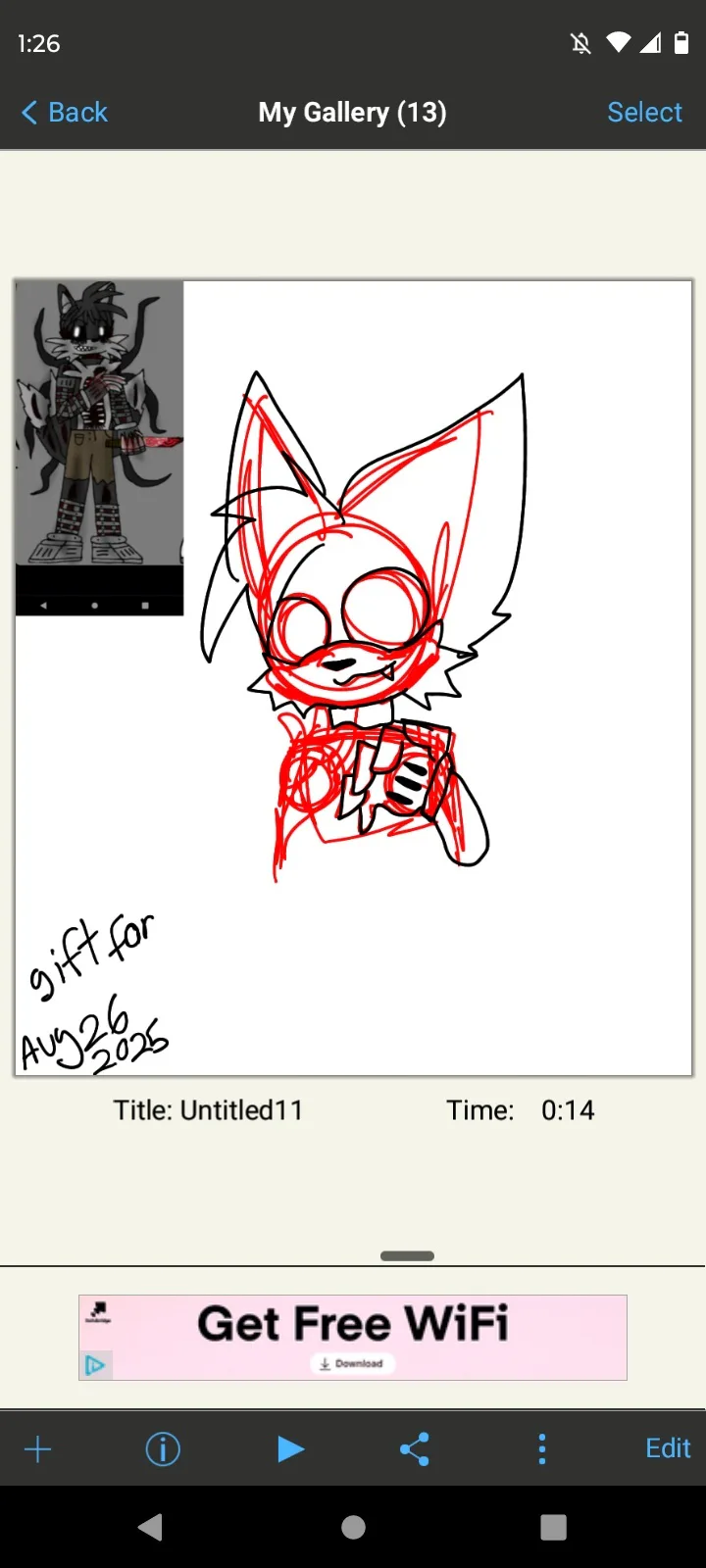The width and height of the screenshot is (706, 1568).
Task: Open the three-dot overflow menu
Action: (542, 1448)
